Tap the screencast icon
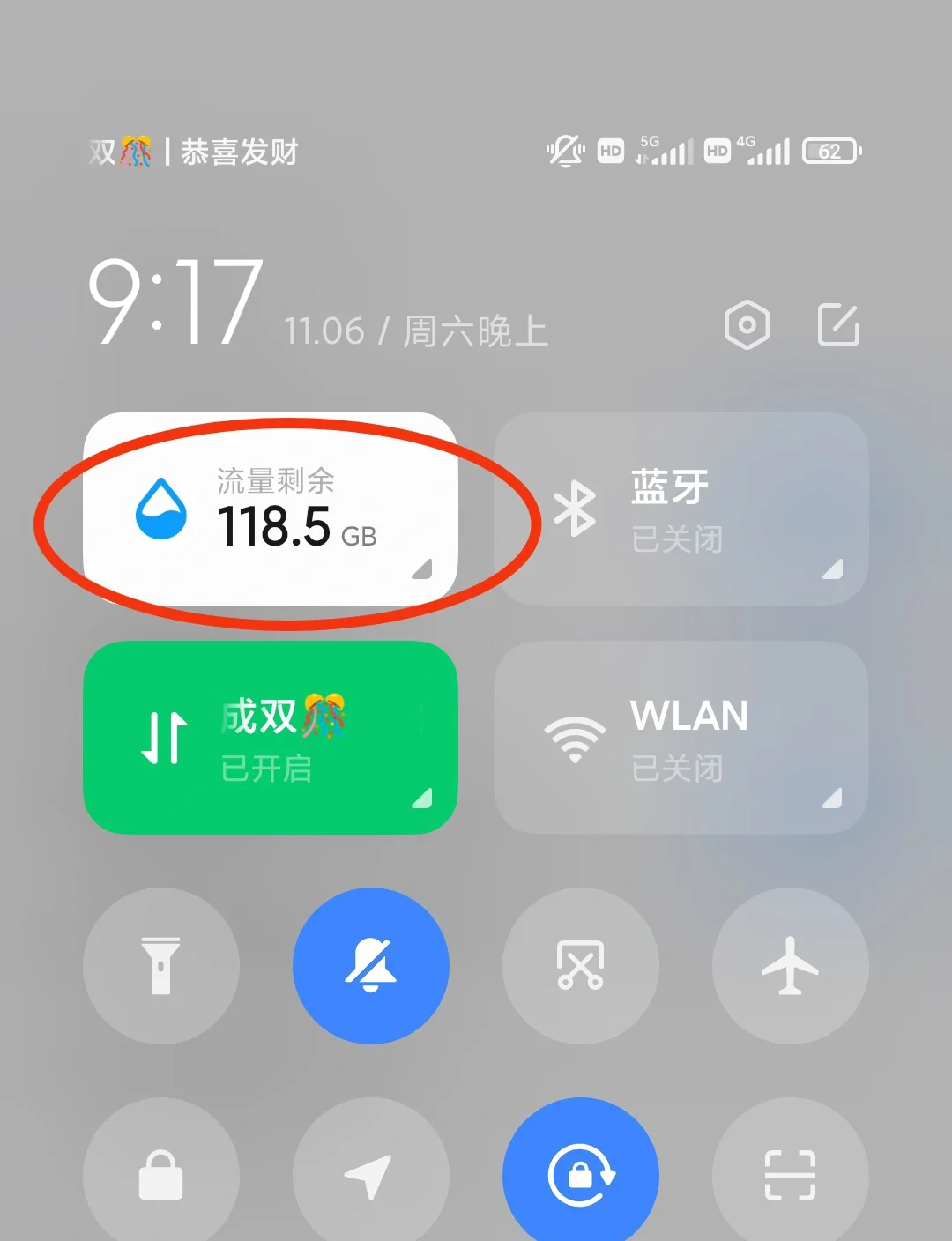Screen dimensions: 952x1241 (x=580, y=966)
